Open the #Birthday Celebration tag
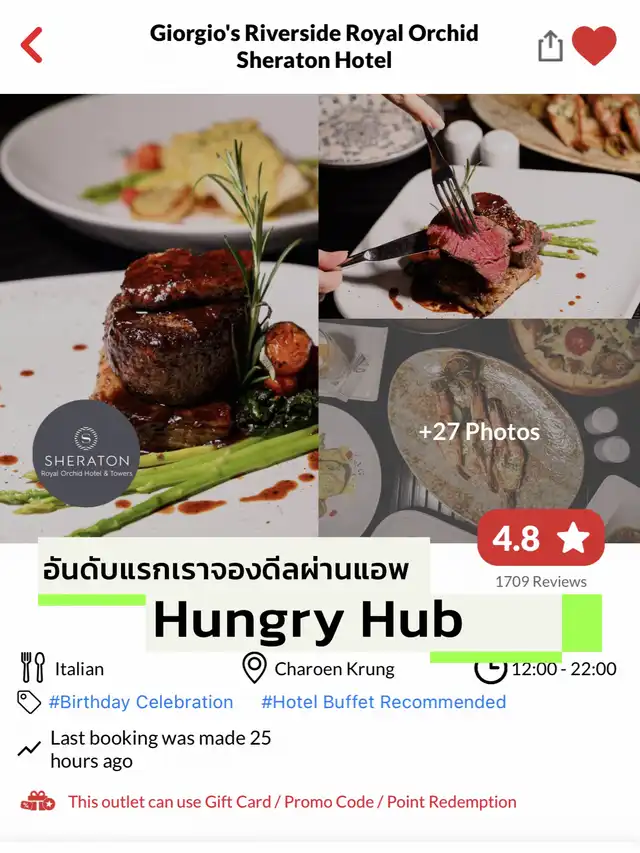Screen dimensions: 640x853 (140, 702)
